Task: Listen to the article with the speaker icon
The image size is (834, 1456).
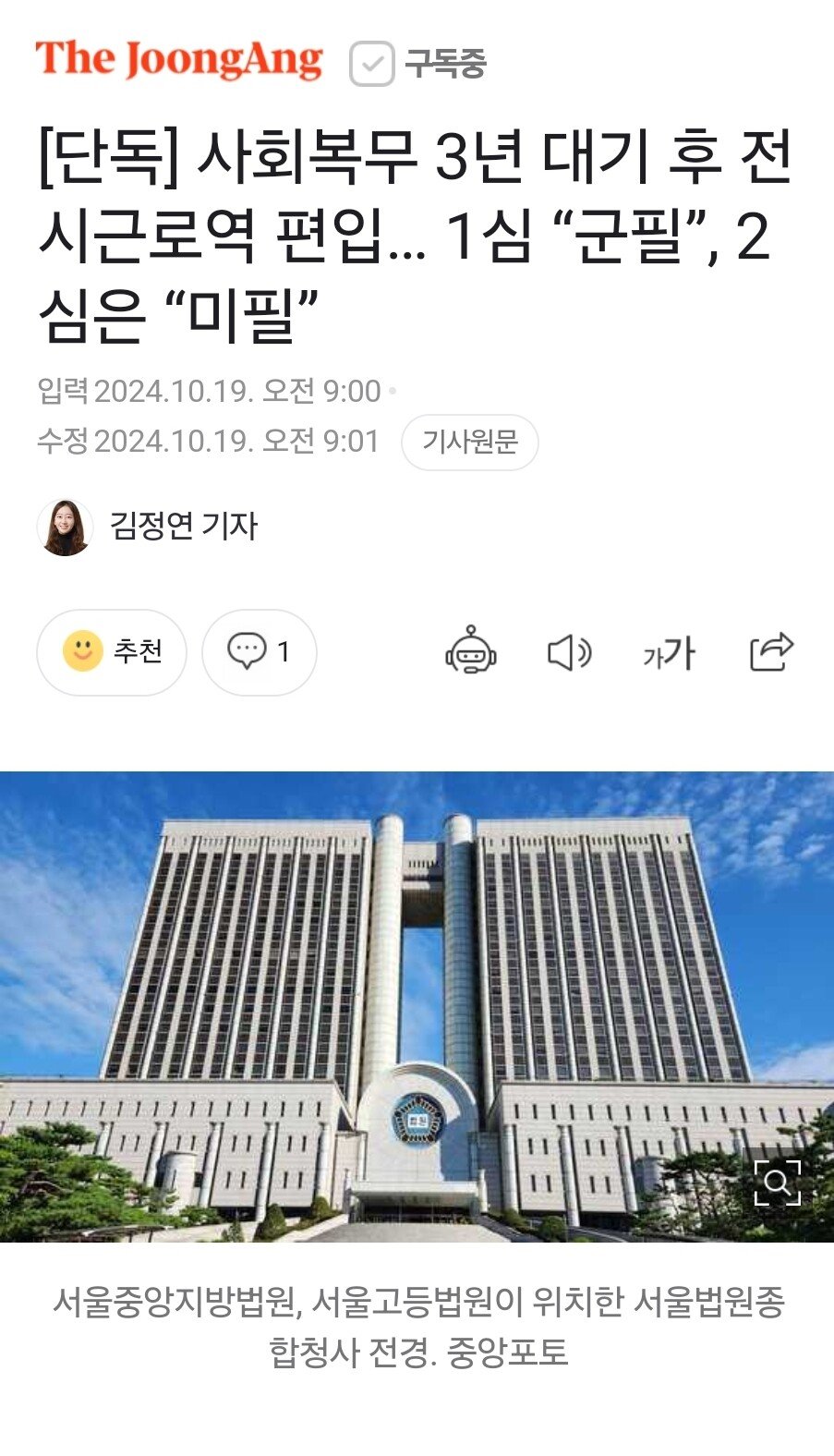Action: pos(569,652)
